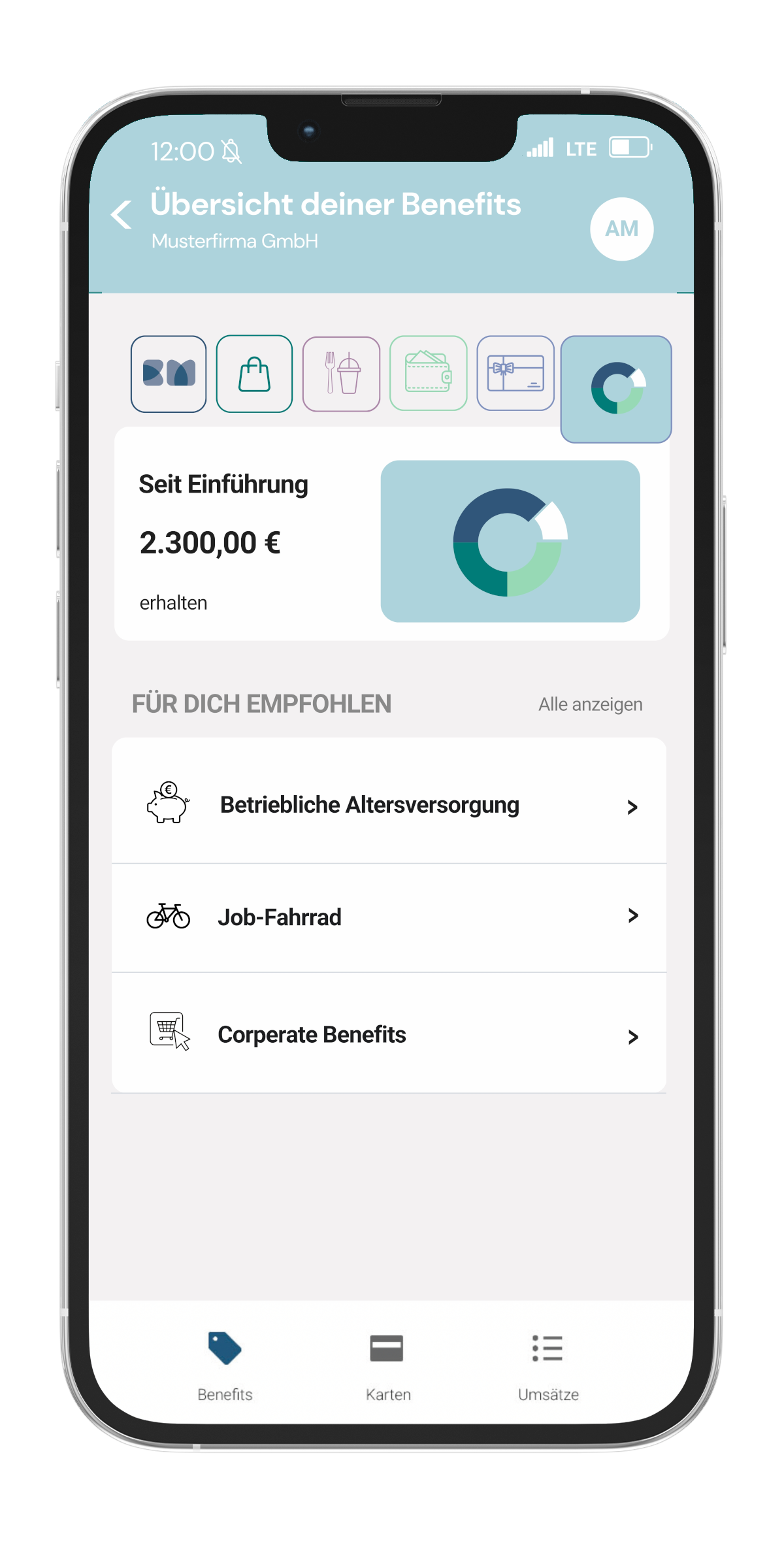Tap Alle anzeigen for recommendations

click(x=590, y=704)
